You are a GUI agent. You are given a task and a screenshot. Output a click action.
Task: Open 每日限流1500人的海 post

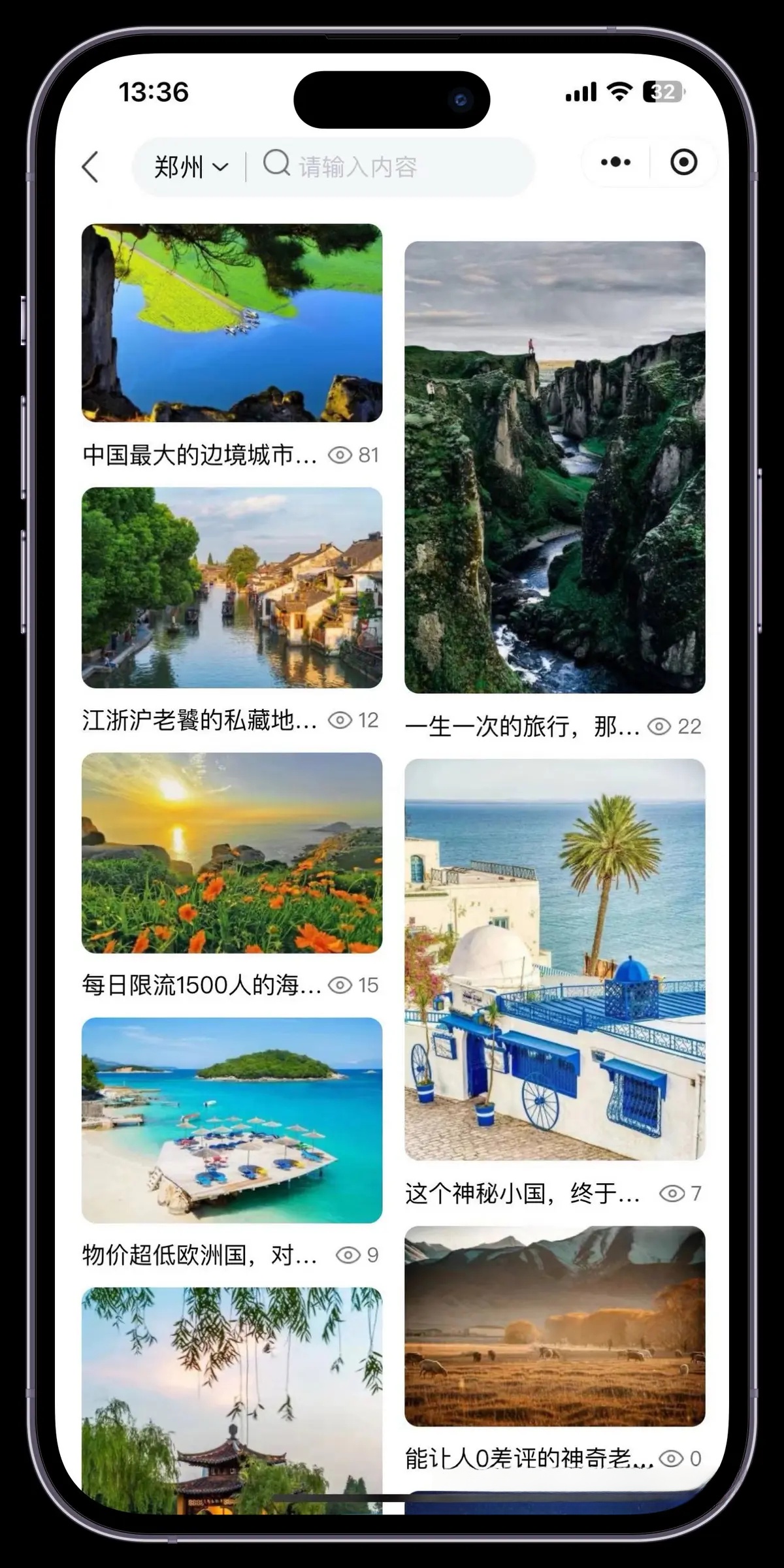(x=231, y=853)
